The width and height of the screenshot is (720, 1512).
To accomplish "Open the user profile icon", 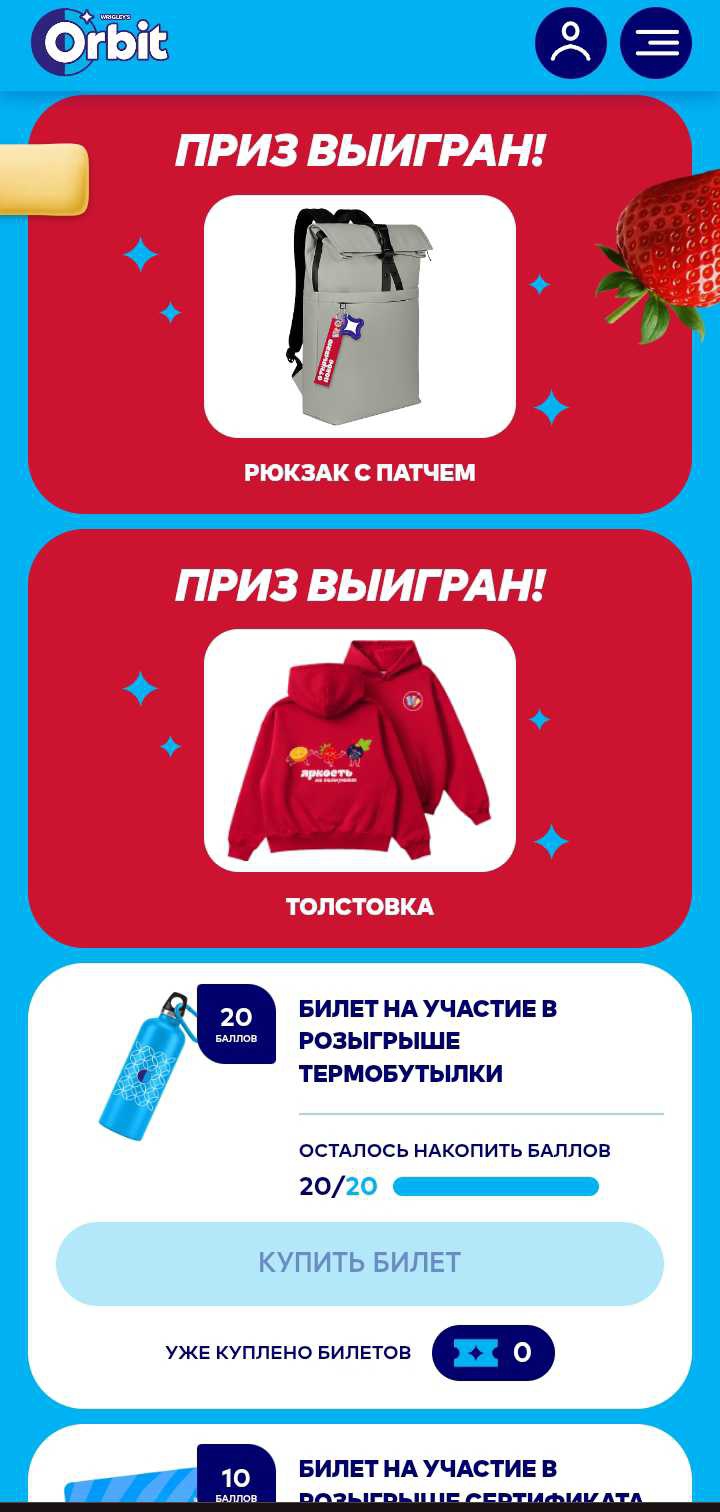I will point(570,43).
